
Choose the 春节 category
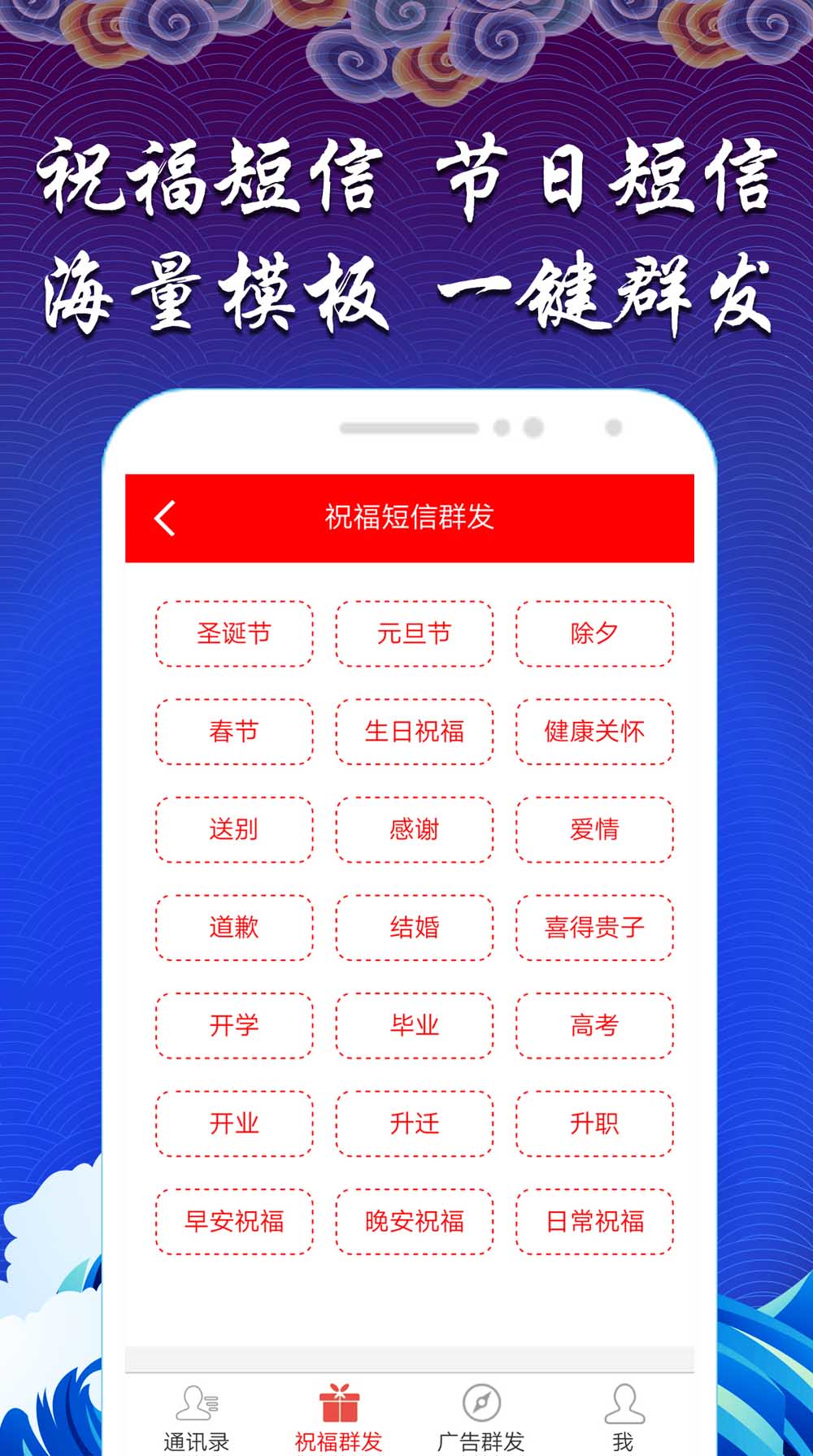[233, 732]
